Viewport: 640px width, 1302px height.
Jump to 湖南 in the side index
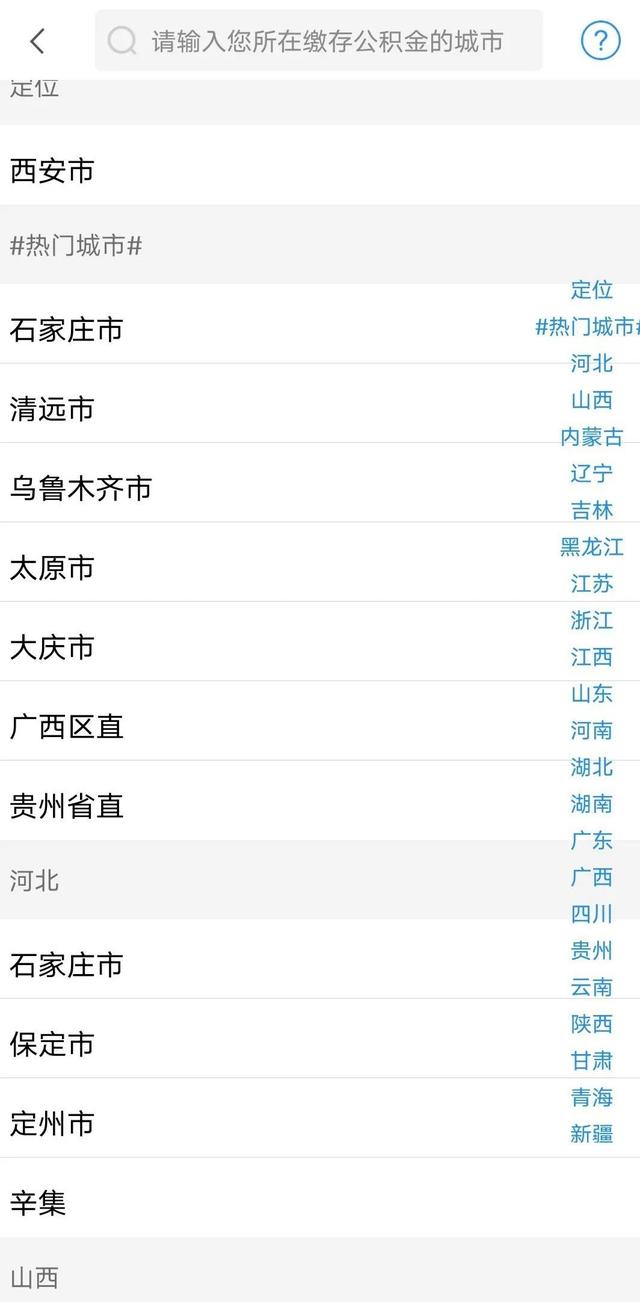(591, 804)
